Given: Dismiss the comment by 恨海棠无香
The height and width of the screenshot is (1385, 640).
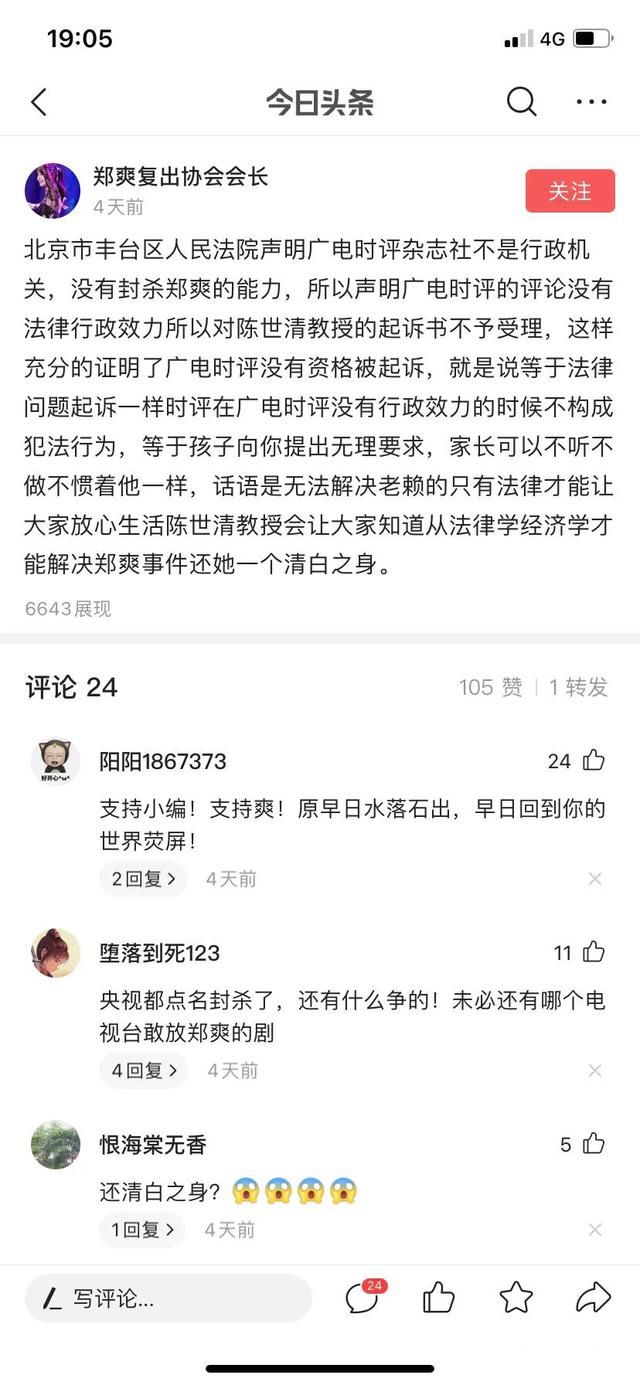Looking at the screenshot, I should click(595, 1229).
